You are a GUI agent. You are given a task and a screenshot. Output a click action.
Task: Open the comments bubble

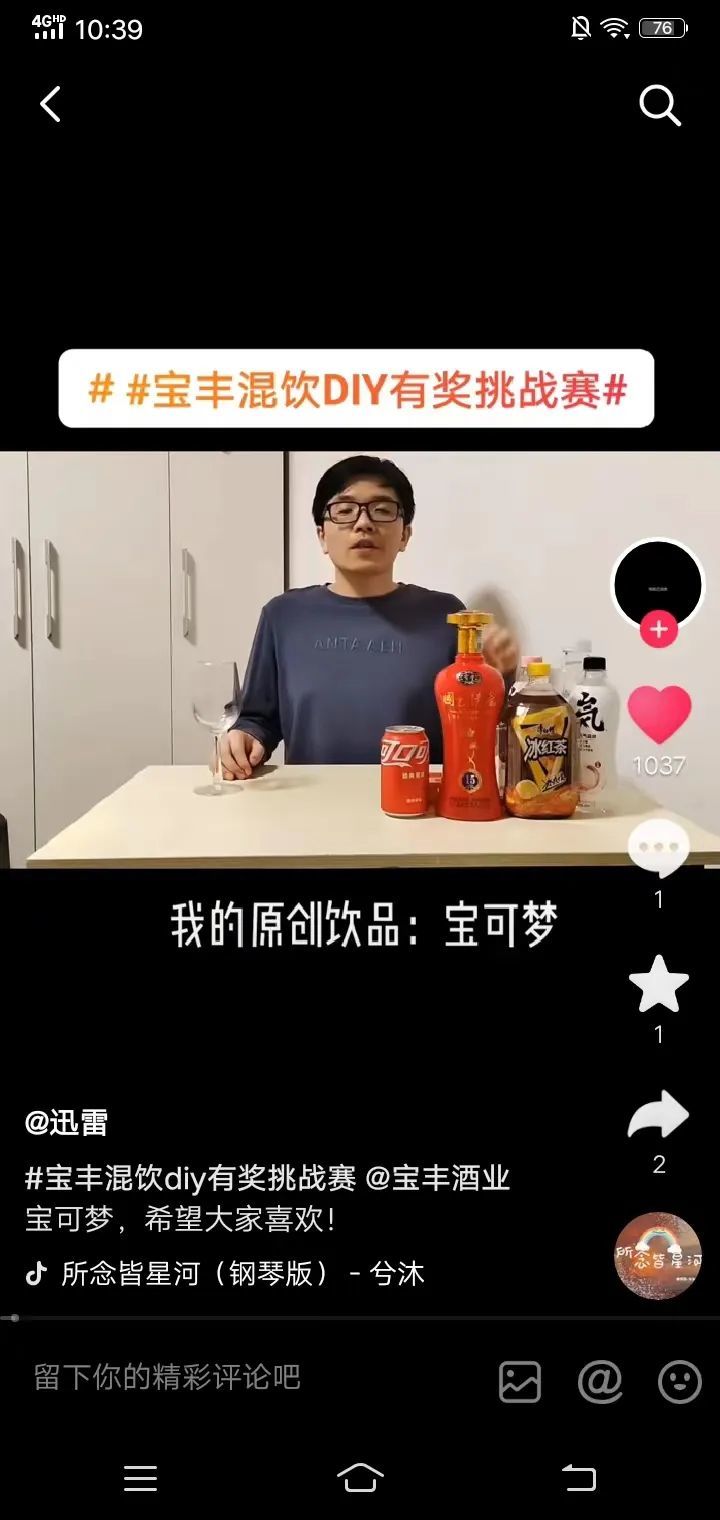click(x=658, y=848)
